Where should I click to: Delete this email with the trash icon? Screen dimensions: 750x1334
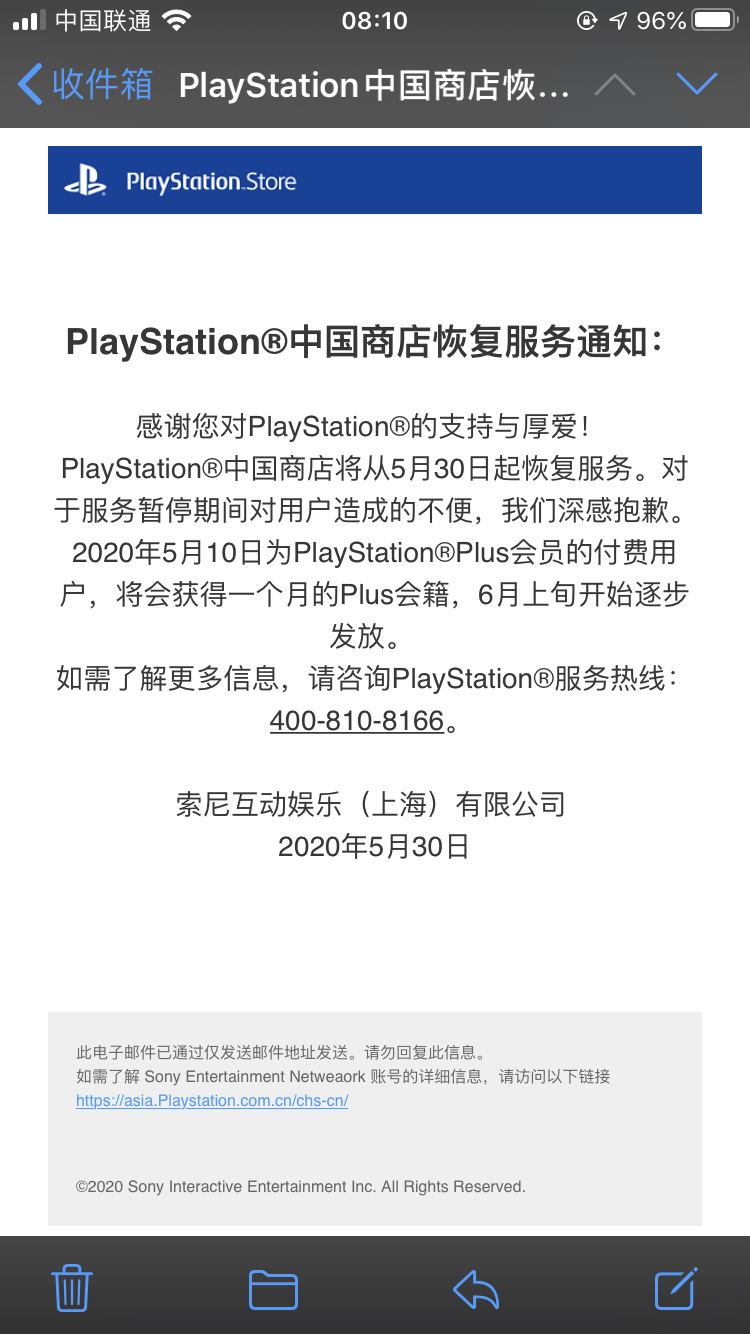coord(72,1288)
